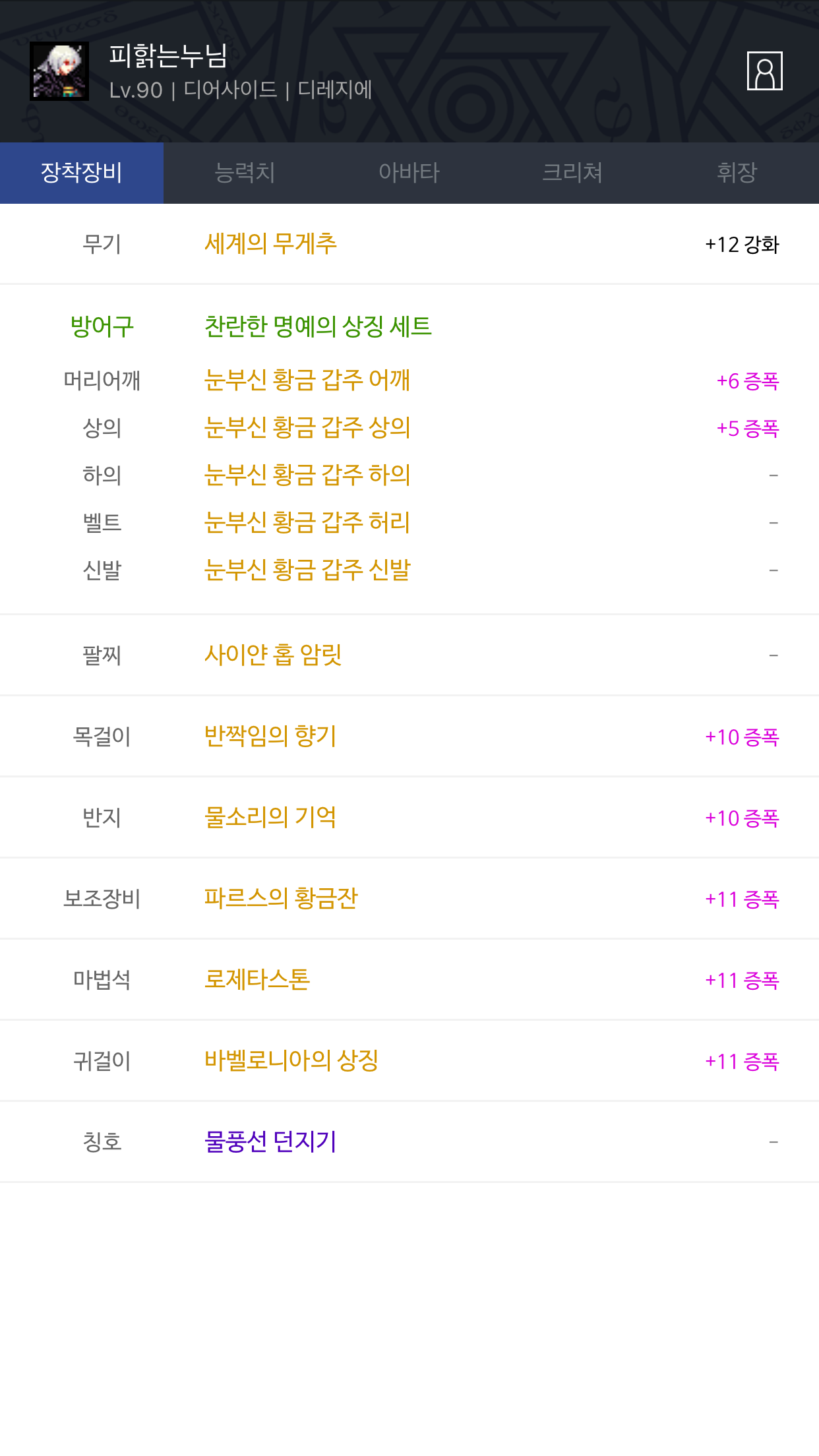
Task: Open ring item 물소리의 기억
Action: tap(270, 817)
